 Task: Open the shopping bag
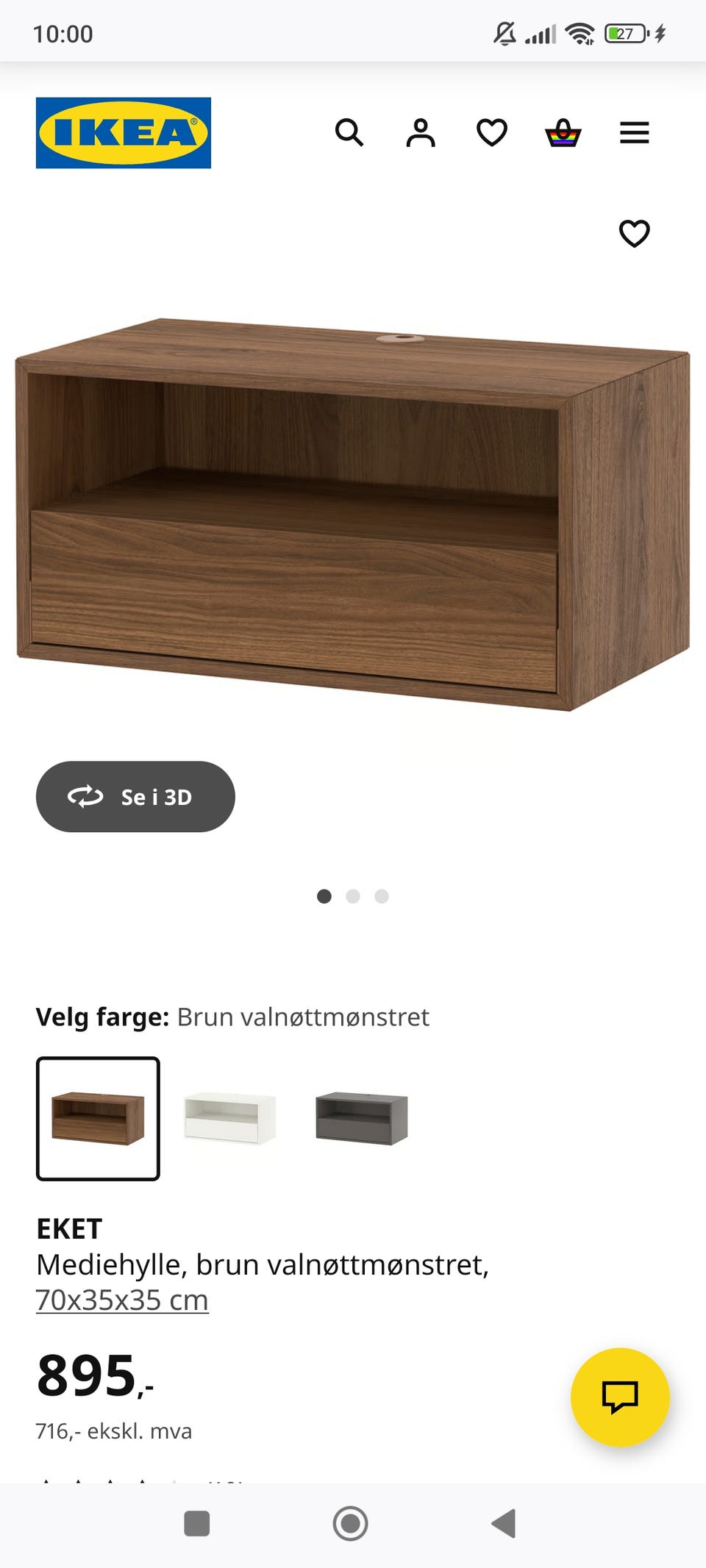(563, 132)
